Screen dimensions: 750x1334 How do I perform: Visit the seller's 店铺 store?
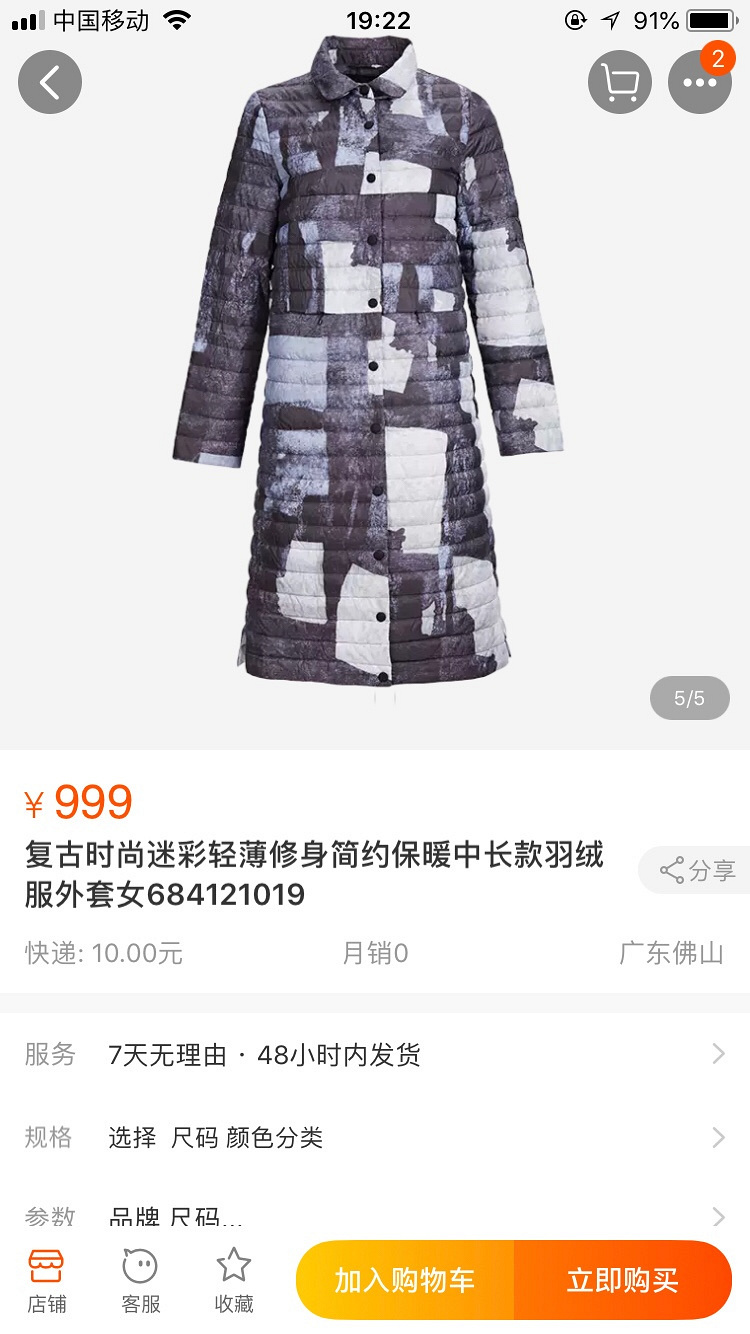47,1279
